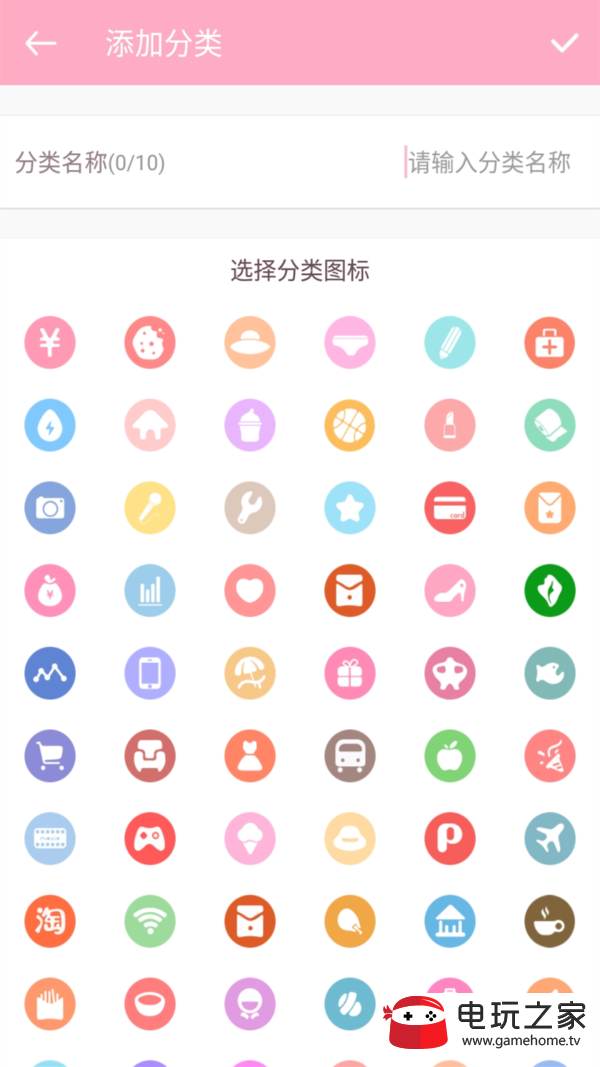Screen dimensions: 600x1067
Task: Choose the cookie icon
Action: pos(150,342)
